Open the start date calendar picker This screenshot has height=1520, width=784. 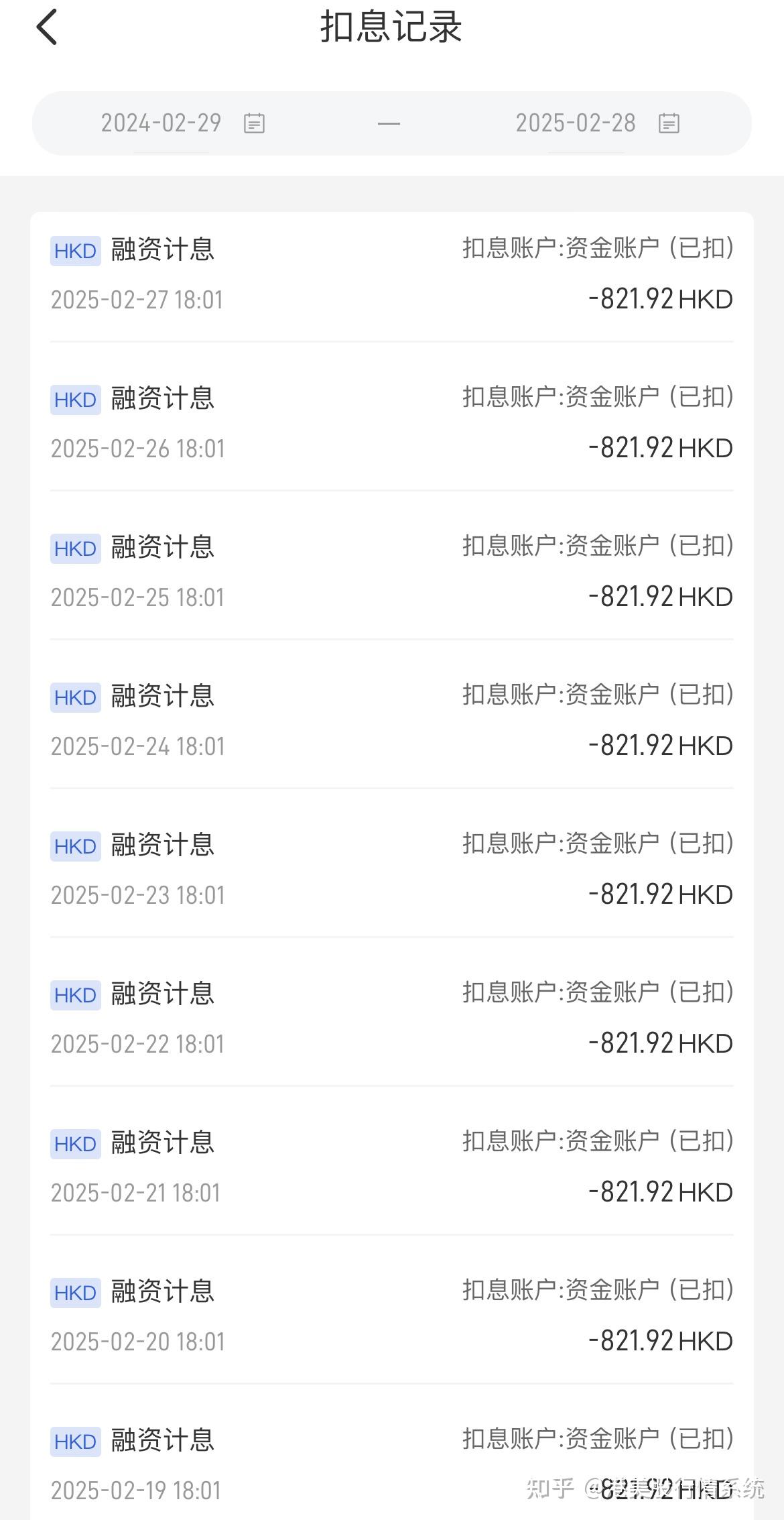[255, 123]
